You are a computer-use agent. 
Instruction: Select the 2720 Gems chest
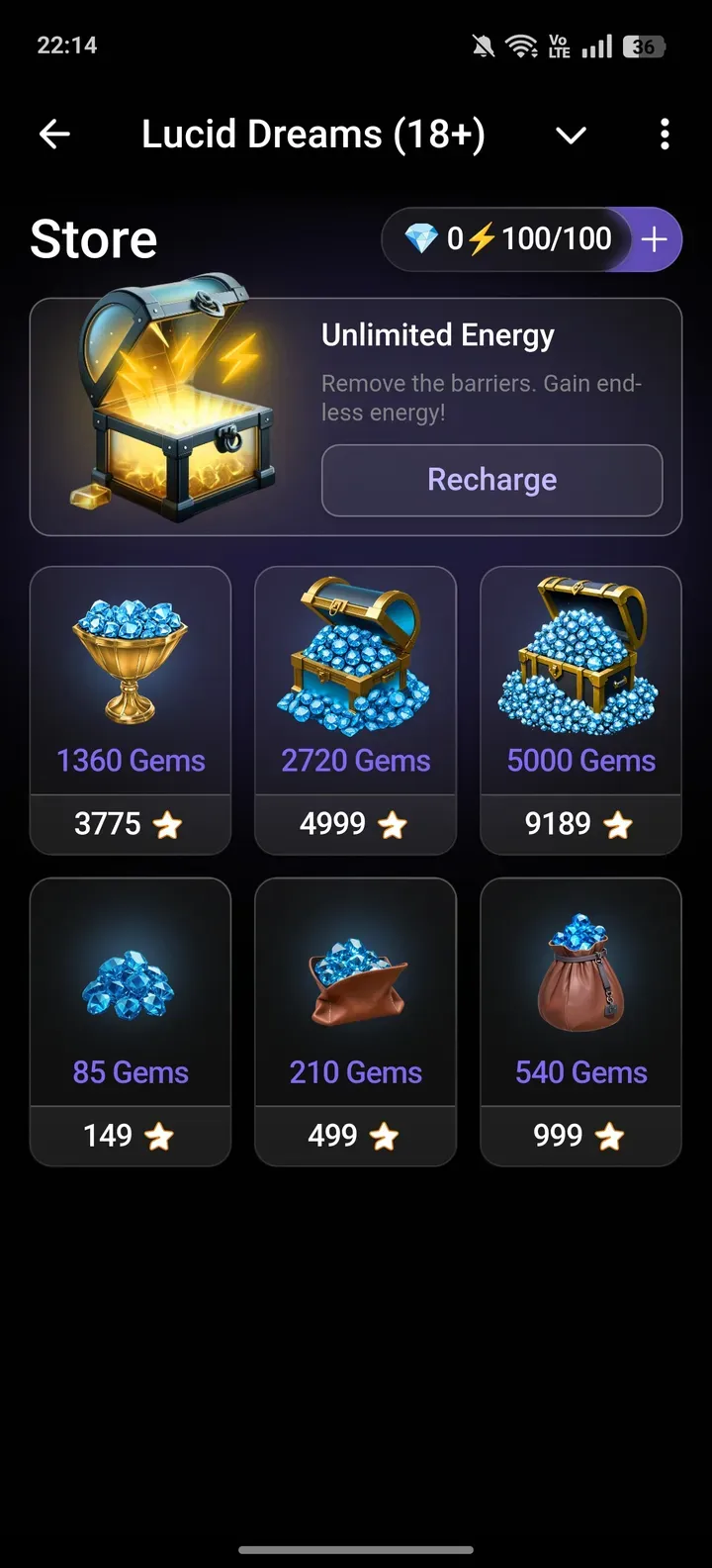[355, 709]
